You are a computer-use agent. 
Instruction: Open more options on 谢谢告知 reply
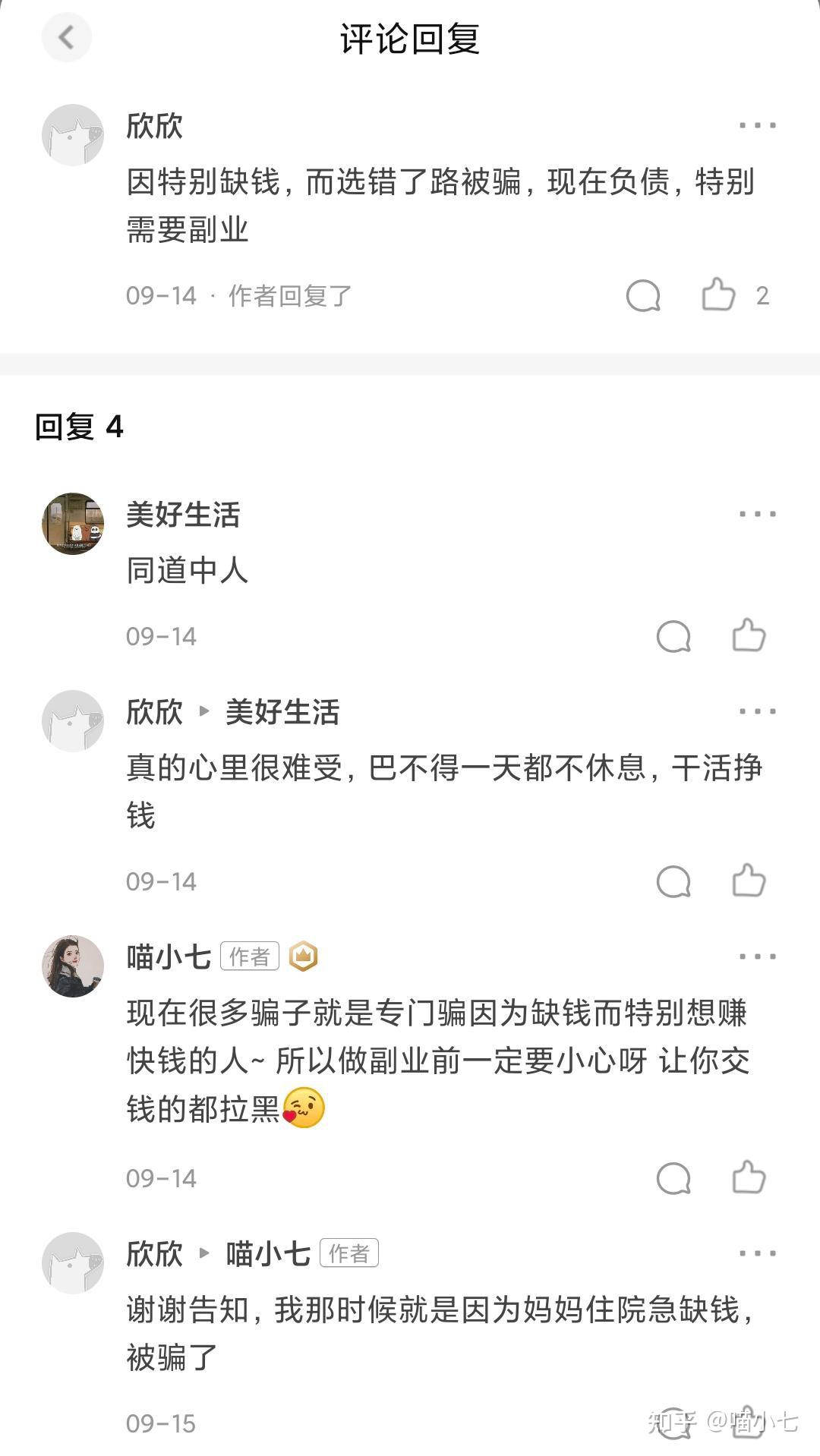[x=757, y=1253]
